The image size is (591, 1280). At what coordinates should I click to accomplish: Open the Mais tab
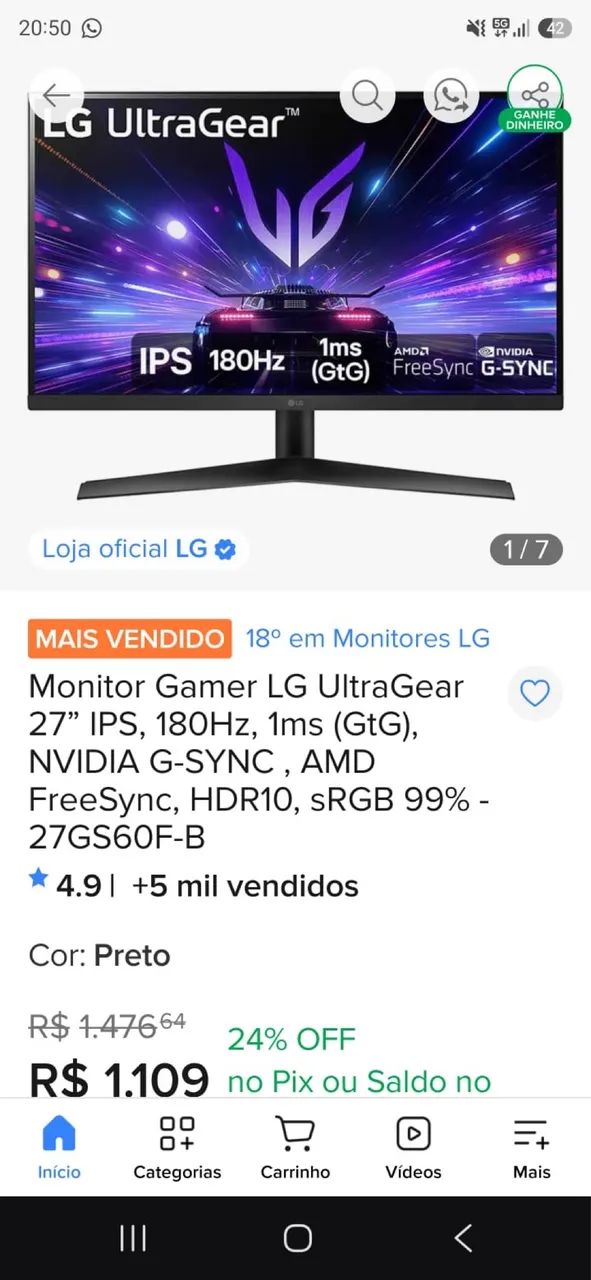click(x=531, y=1148)
